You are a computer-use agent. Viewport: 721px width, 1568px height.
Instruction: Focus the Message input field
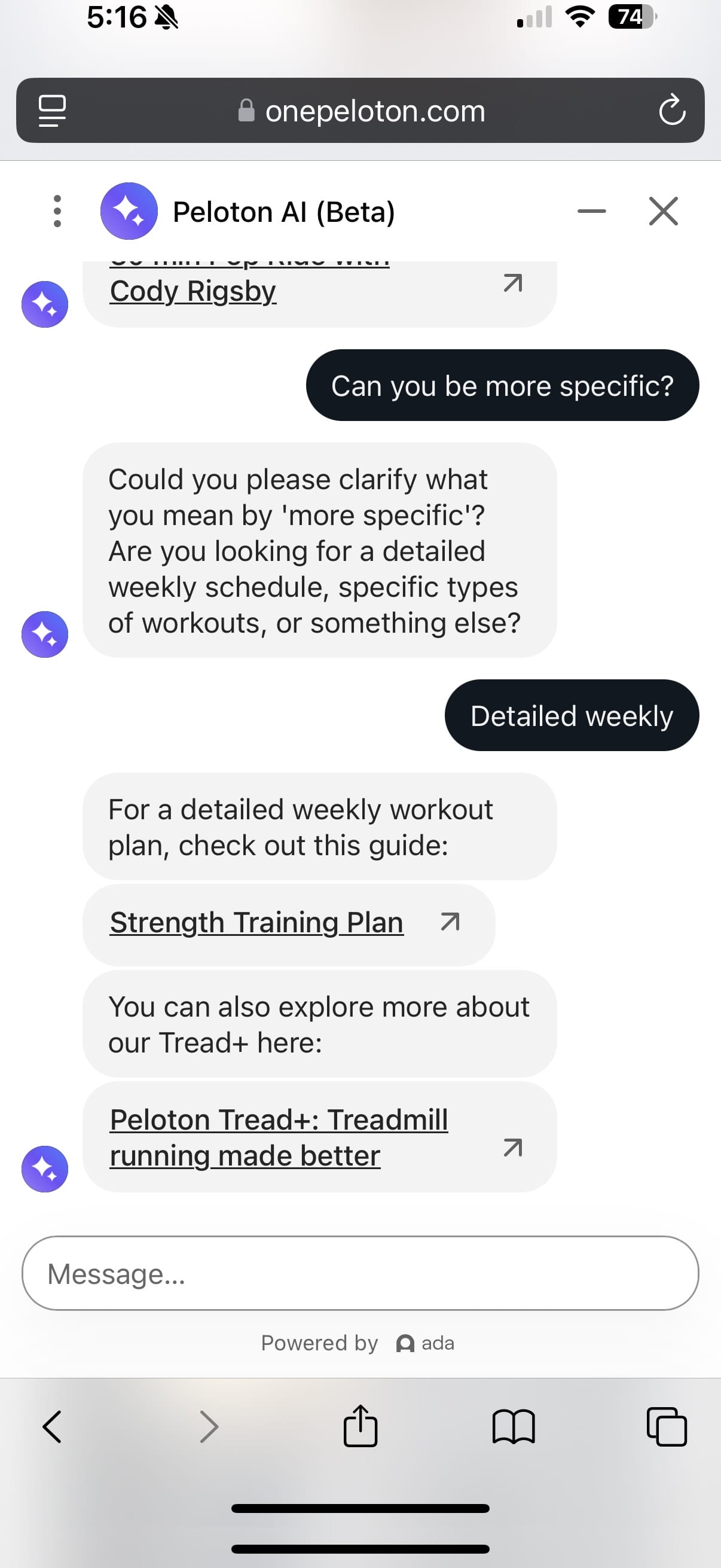[360, 1273]
